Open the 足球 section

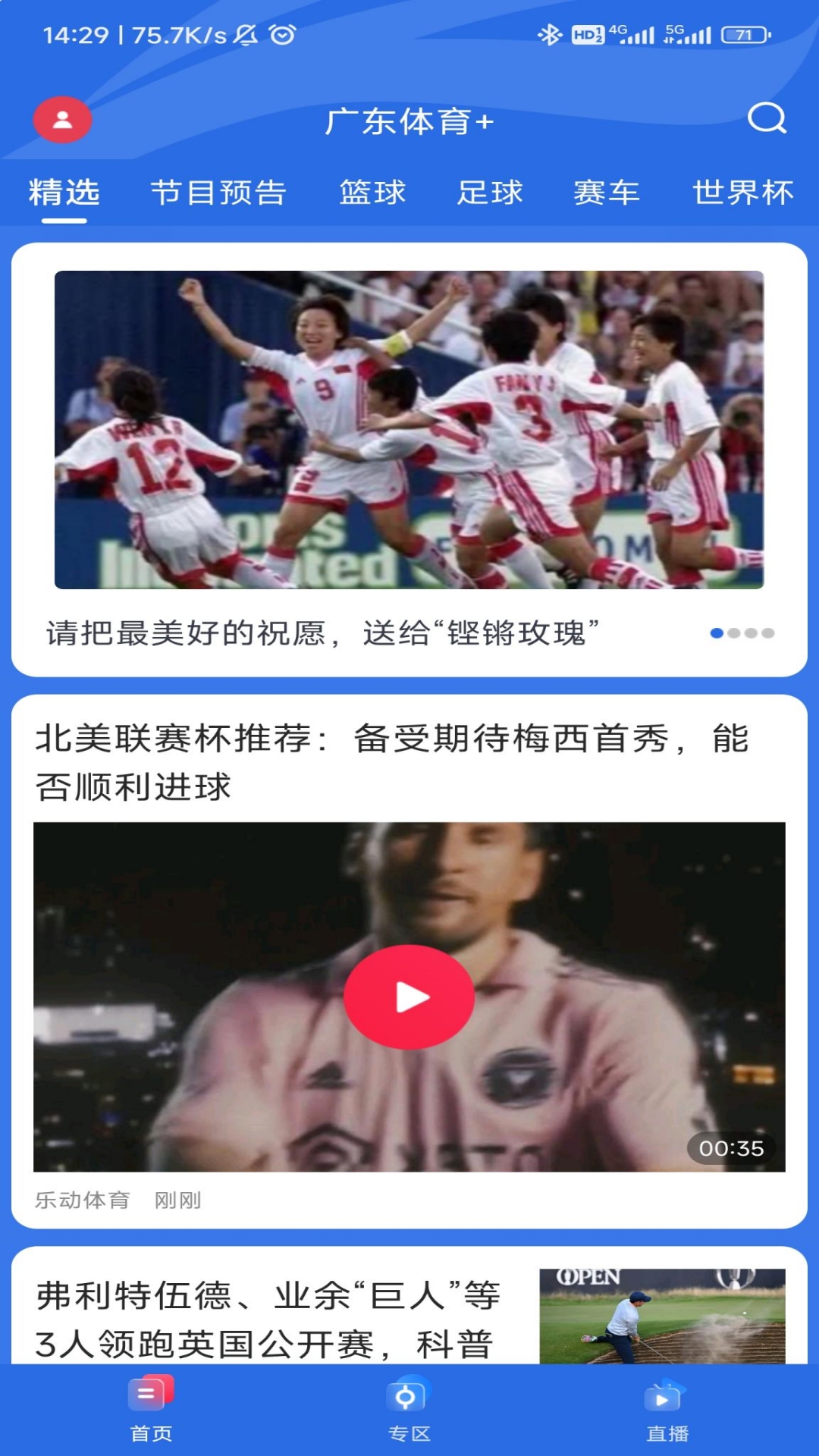tap(491, 193)
